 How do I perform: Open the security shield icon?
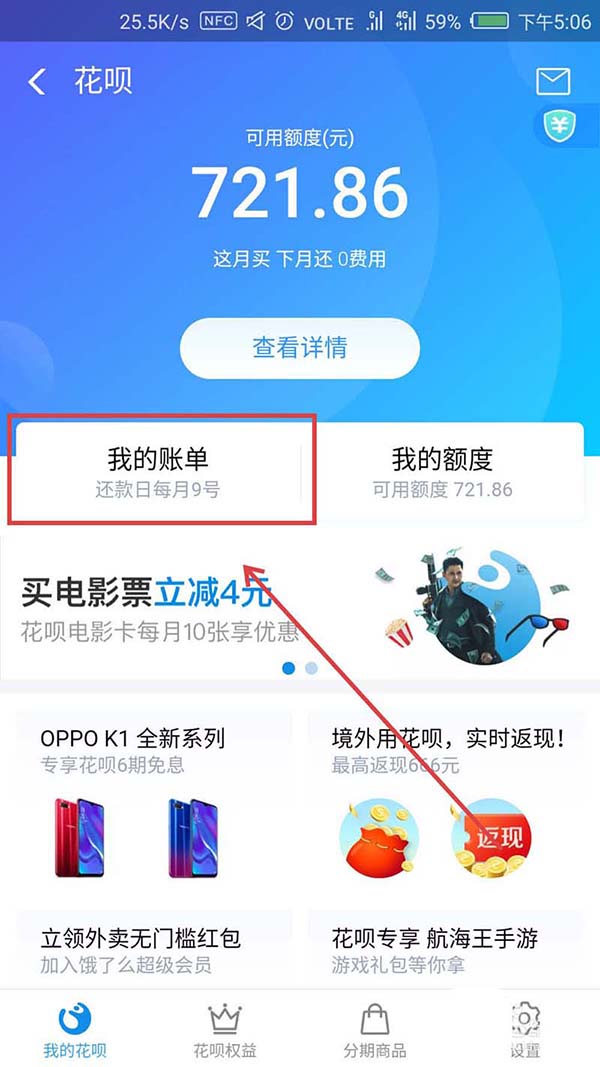click(557, 126)
